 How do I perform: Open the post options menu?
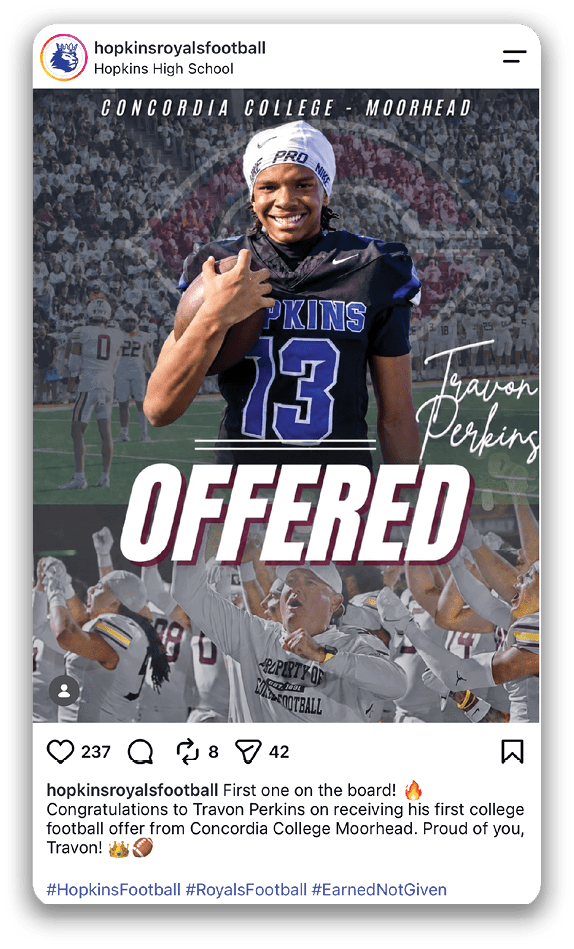click(x=514, y=57)
